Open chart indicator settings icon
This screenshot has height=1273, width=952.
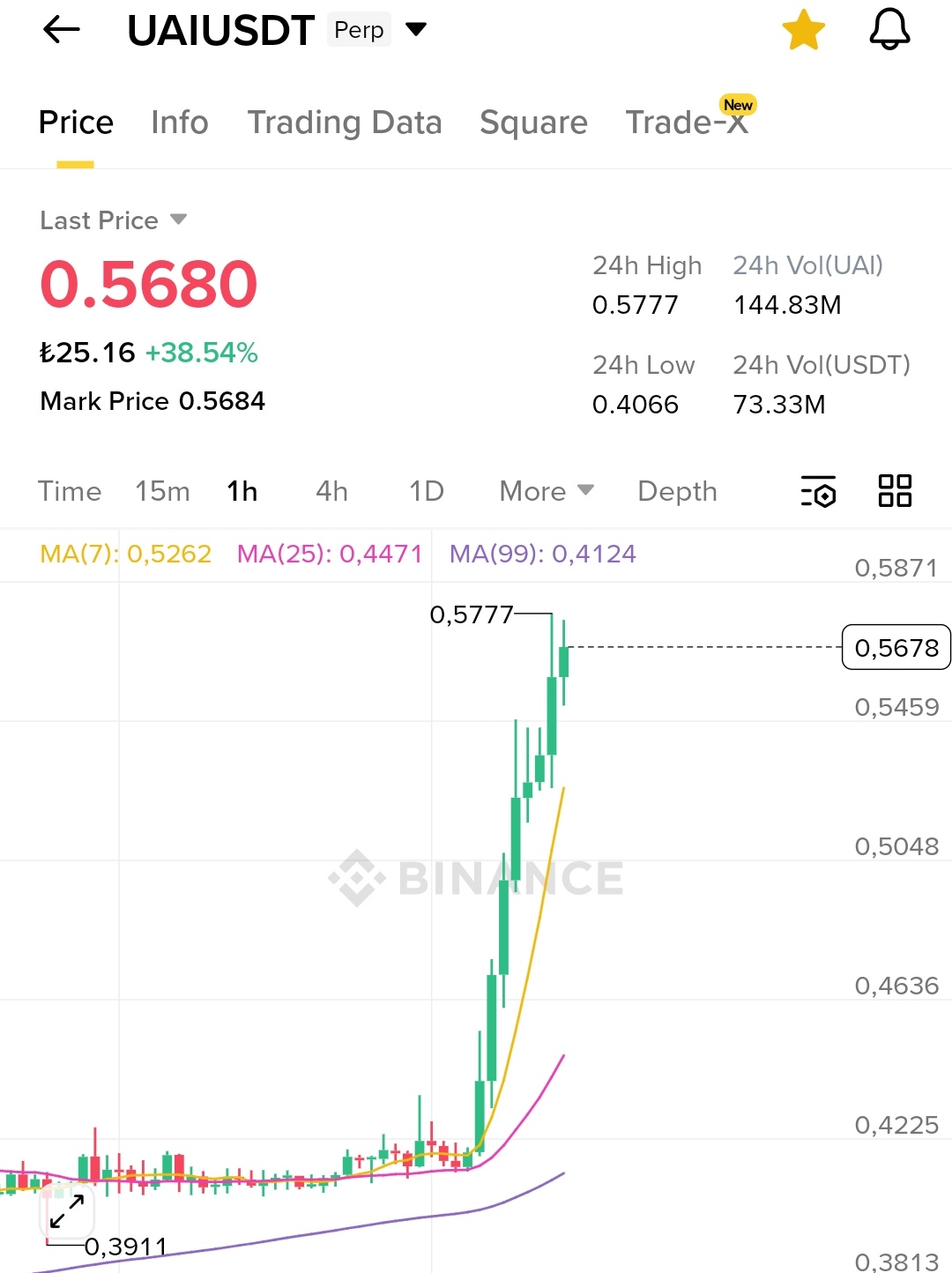(818, 492)
